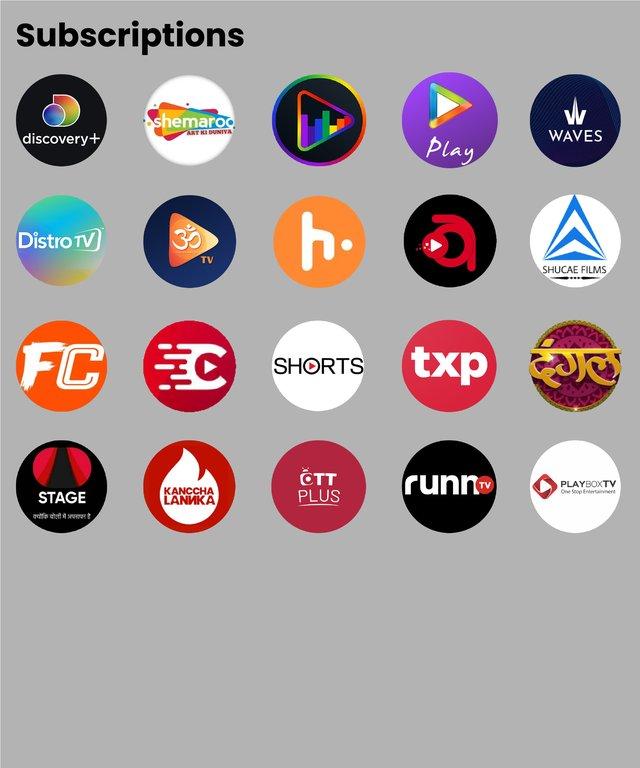Open the Dangal subscription tile
This screenshot has height=768, width=640.
point(575,365)
